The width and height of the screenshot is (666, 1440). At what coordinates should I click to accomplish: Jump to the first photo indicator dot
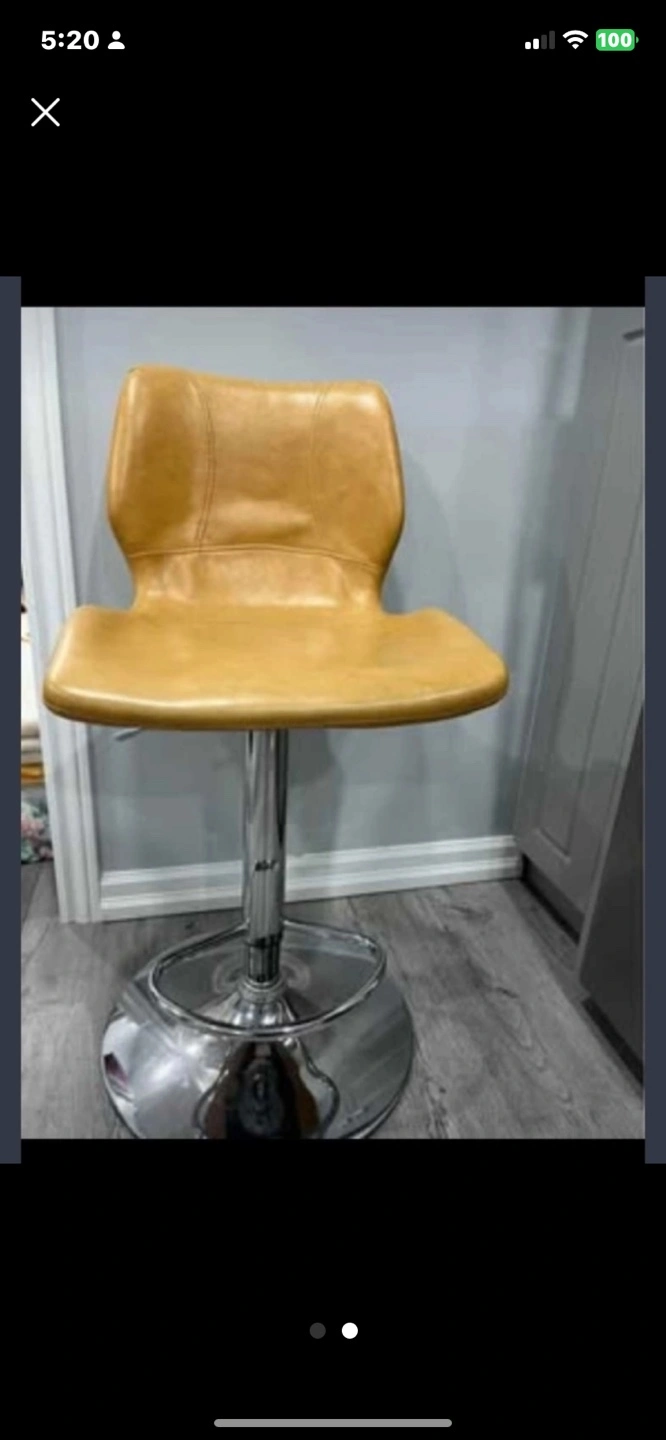pos(318,1330)
